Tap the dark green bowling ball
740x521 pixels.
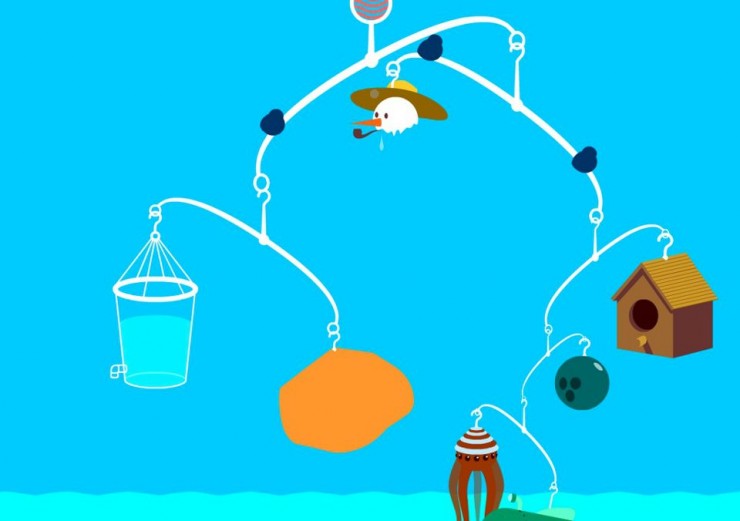(x=582, y=382)
